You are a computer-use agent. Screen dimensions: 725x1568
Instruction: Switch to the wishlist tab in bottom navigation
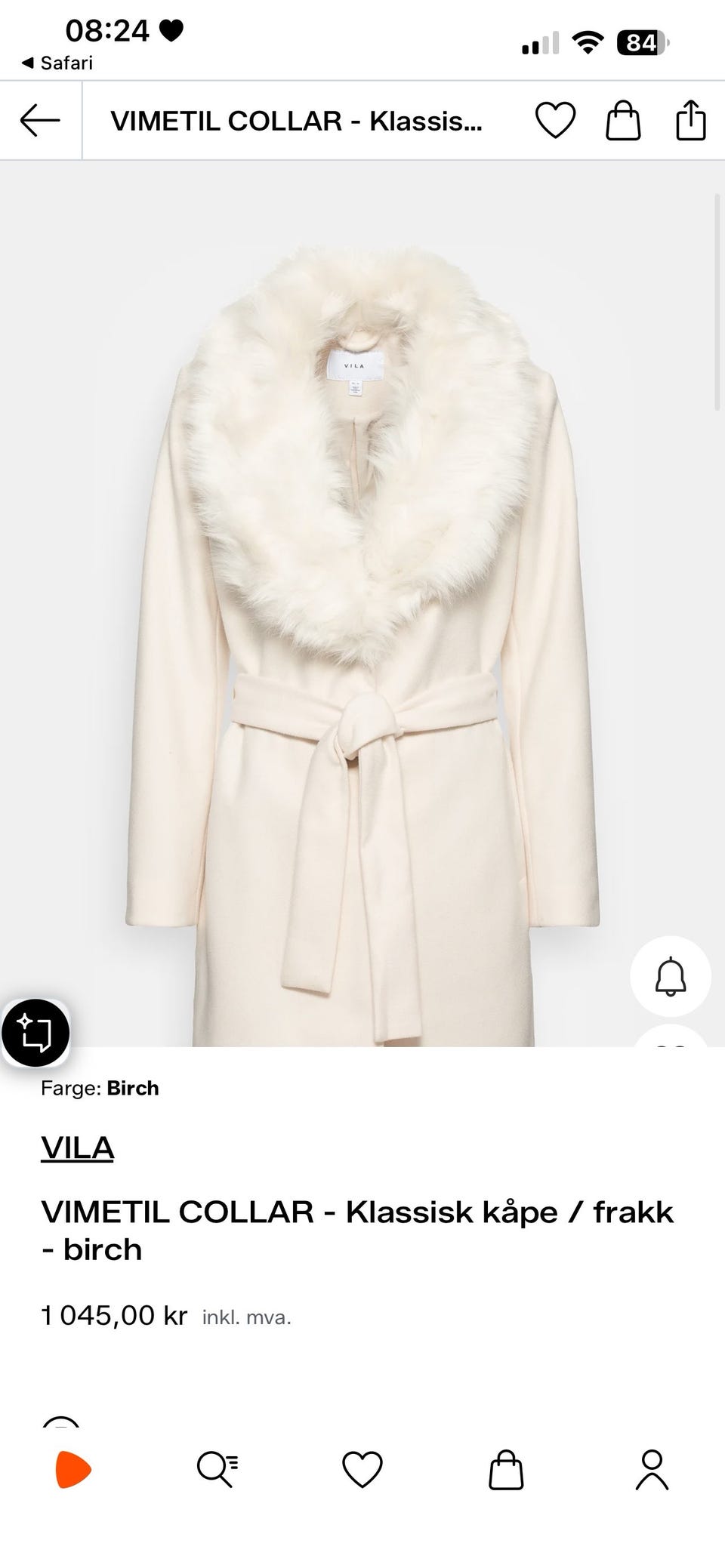(x=362, y=1470)
